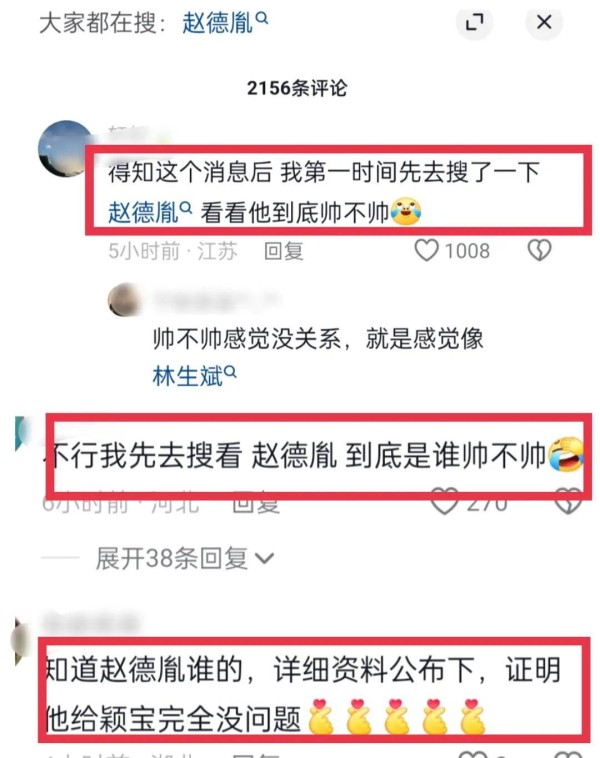Viewport: 600px width, 758px height.
Task: Expand comments panel to full screen
Action: pos(475,22)
